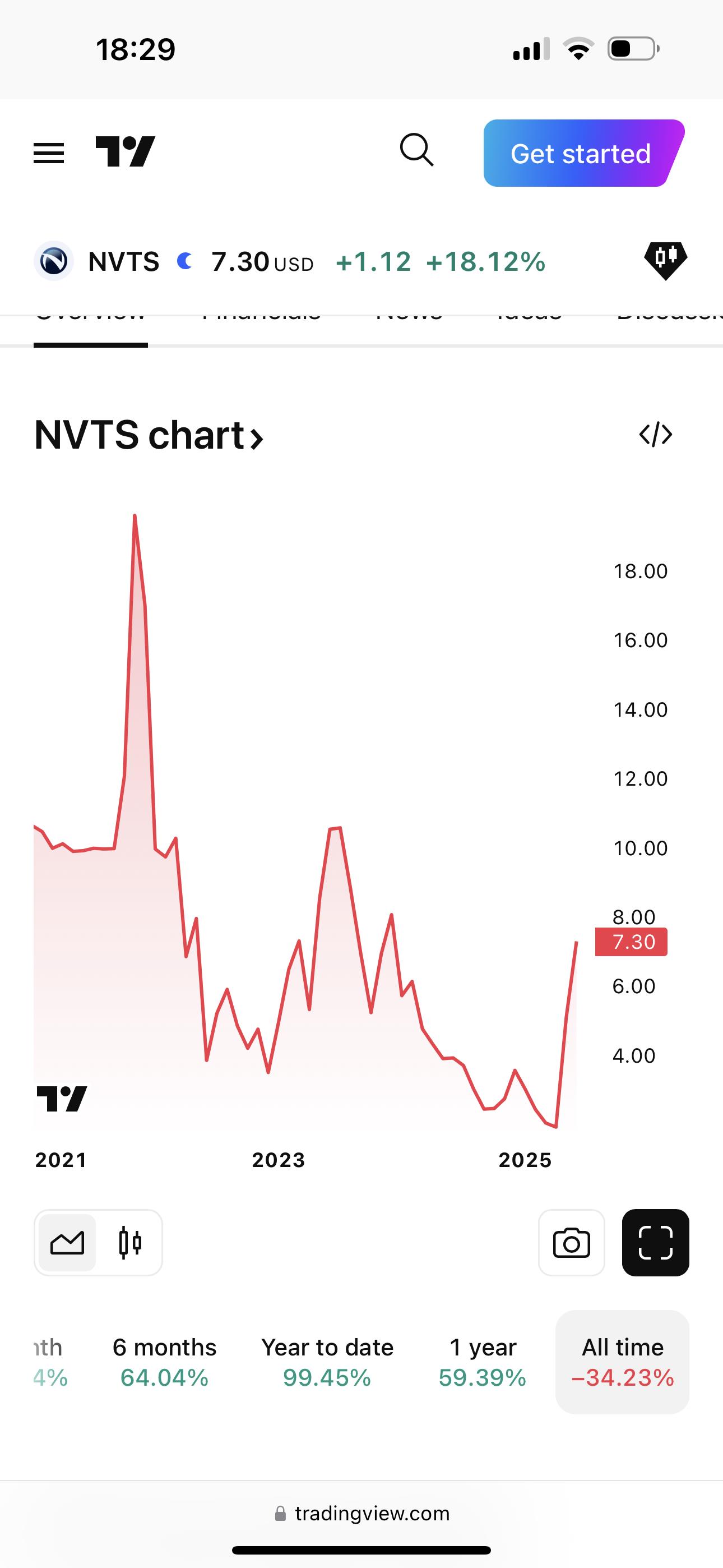Open the NVTS chart heading link
The image size is (723, 1568).
coord(149,436)
